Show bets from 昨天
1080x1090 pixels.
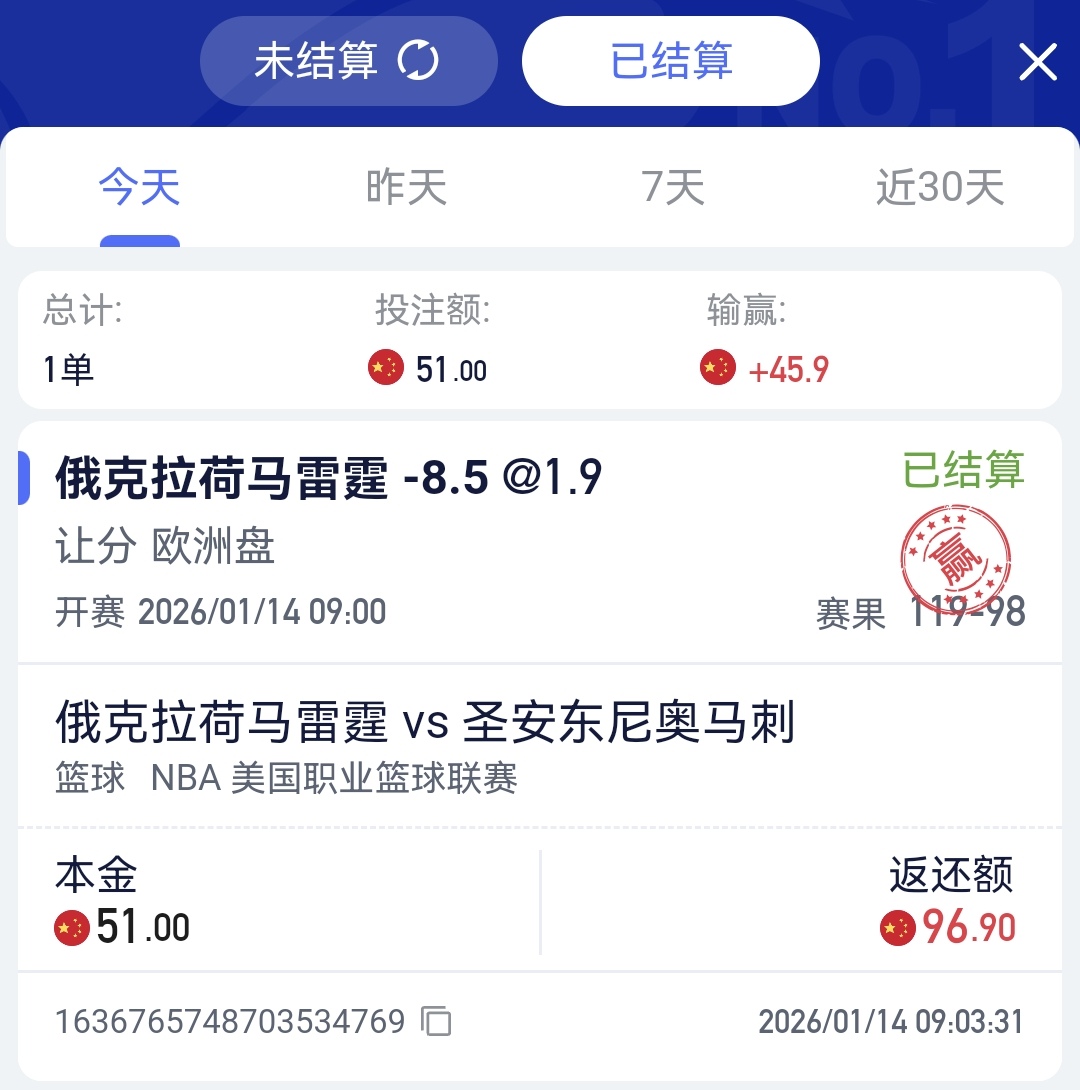[406, 188]
